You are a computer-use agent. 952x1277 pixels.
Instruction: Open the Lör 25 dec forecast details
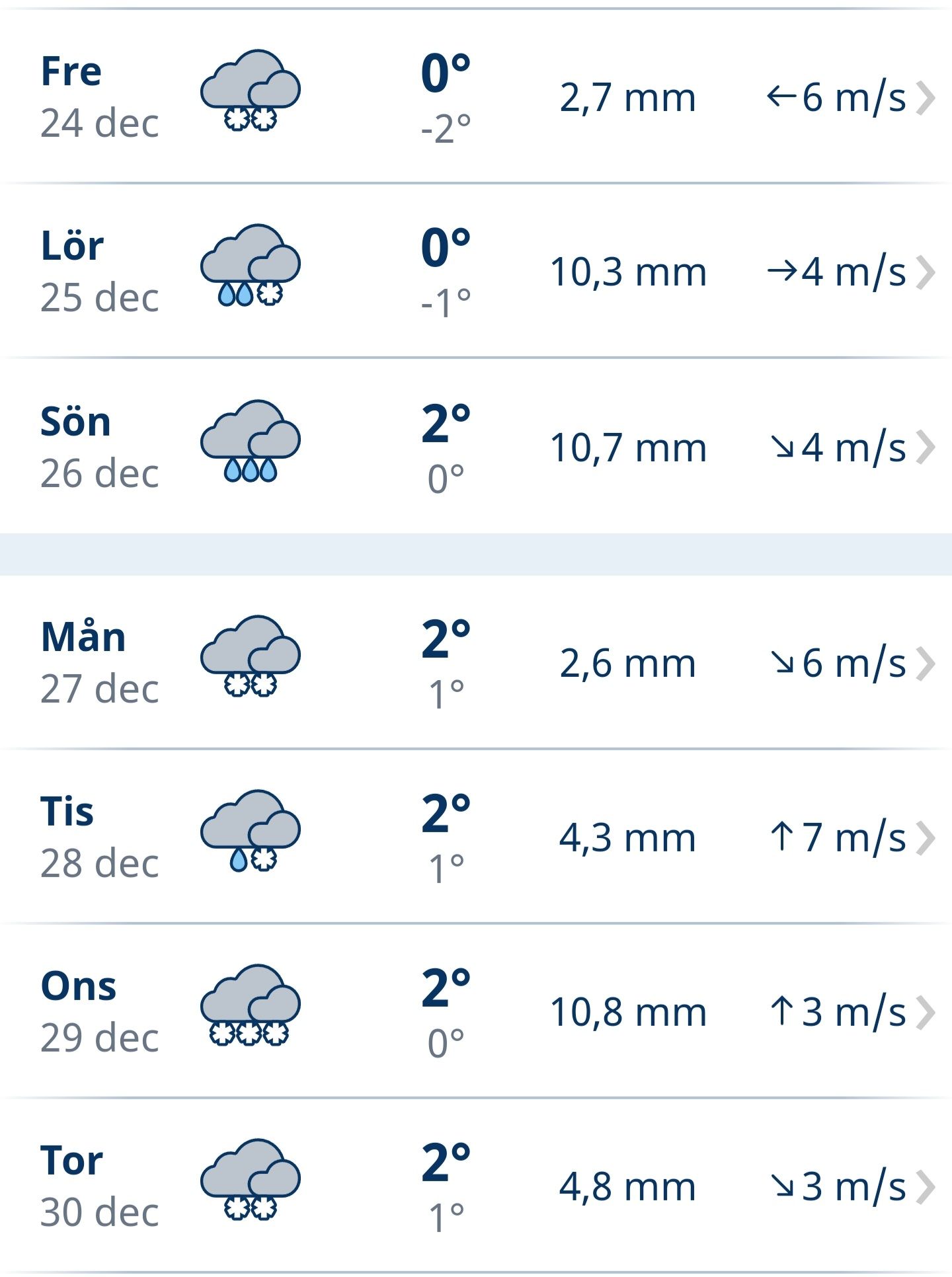pyautogui.click(x=476, y=271)
